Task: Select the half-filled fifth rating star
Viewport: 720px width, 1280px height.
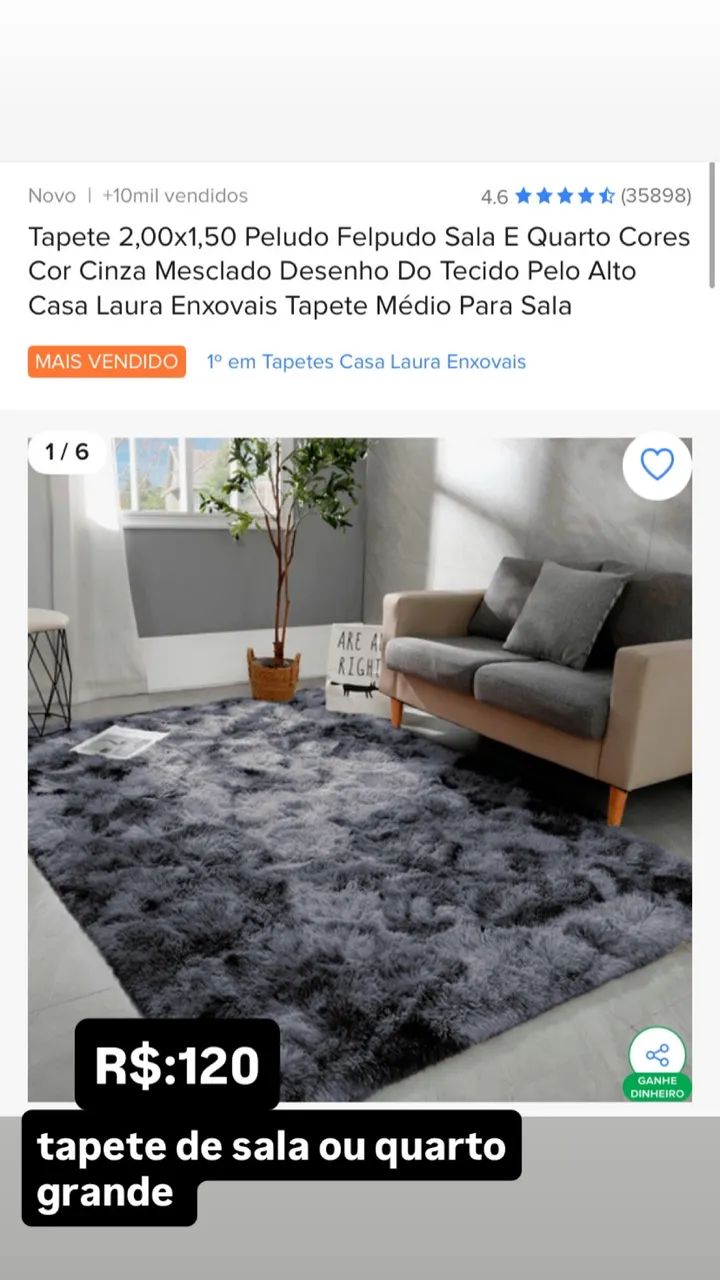Action: pyautogui.click(x=608, y=197)
